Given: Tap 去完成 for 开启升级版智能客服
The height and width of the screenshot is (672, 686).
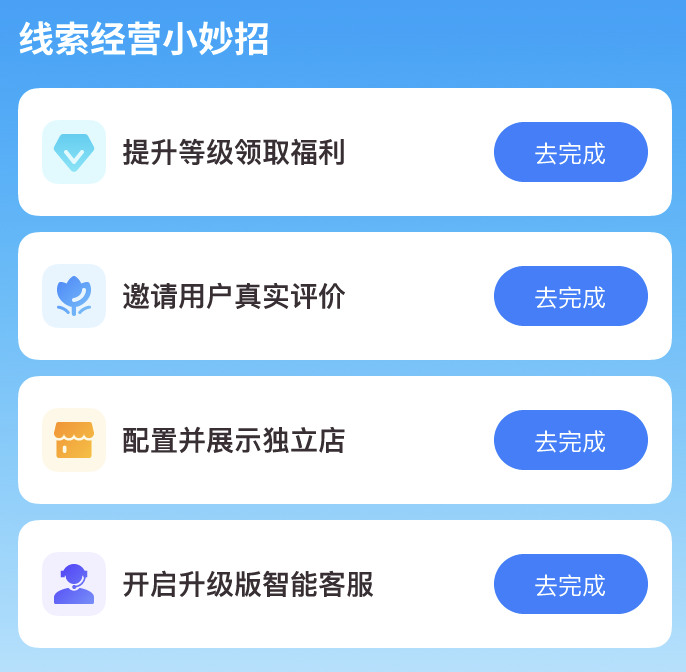Looking at the screenshot, I should click(x=570, y=584).
